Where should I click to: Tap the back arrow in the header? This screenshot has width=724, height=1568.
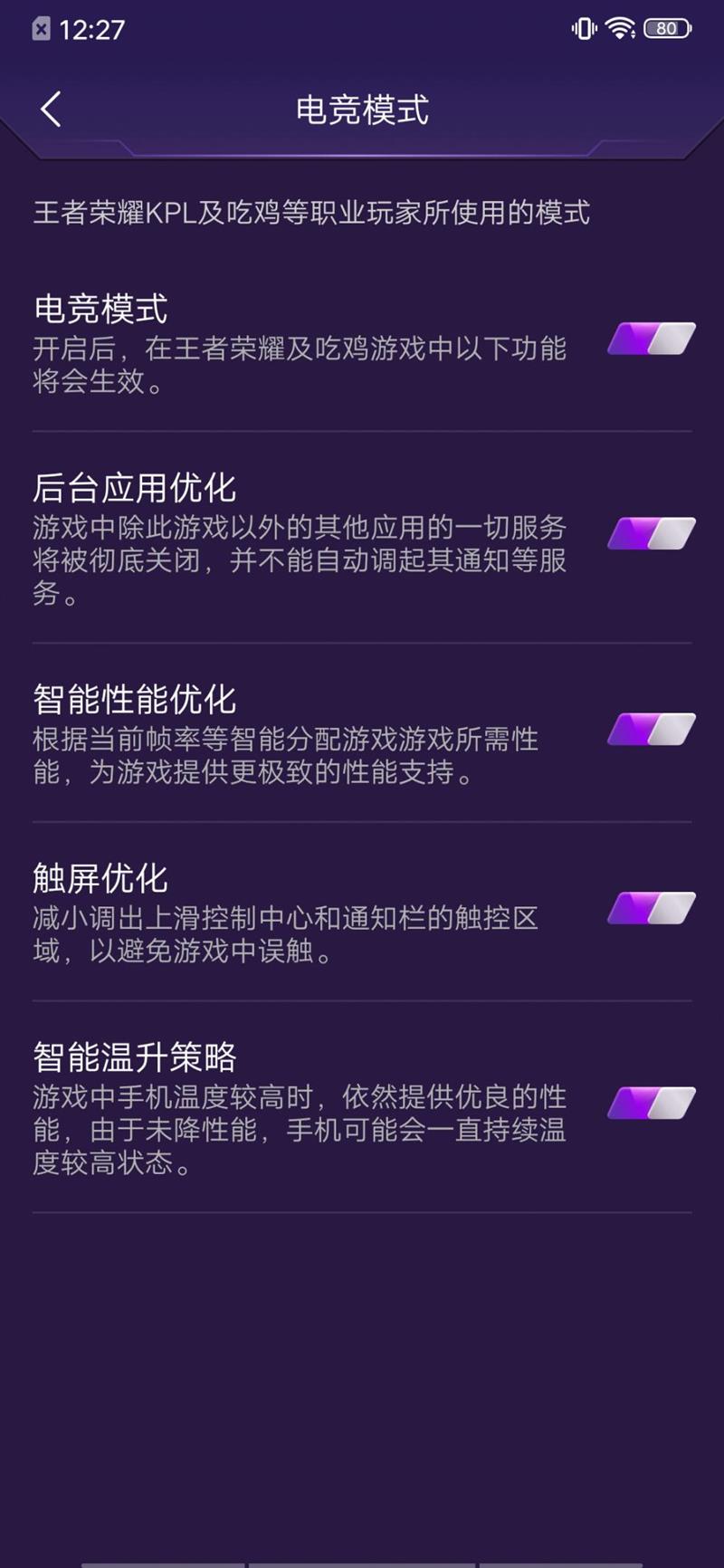(50, 108)
